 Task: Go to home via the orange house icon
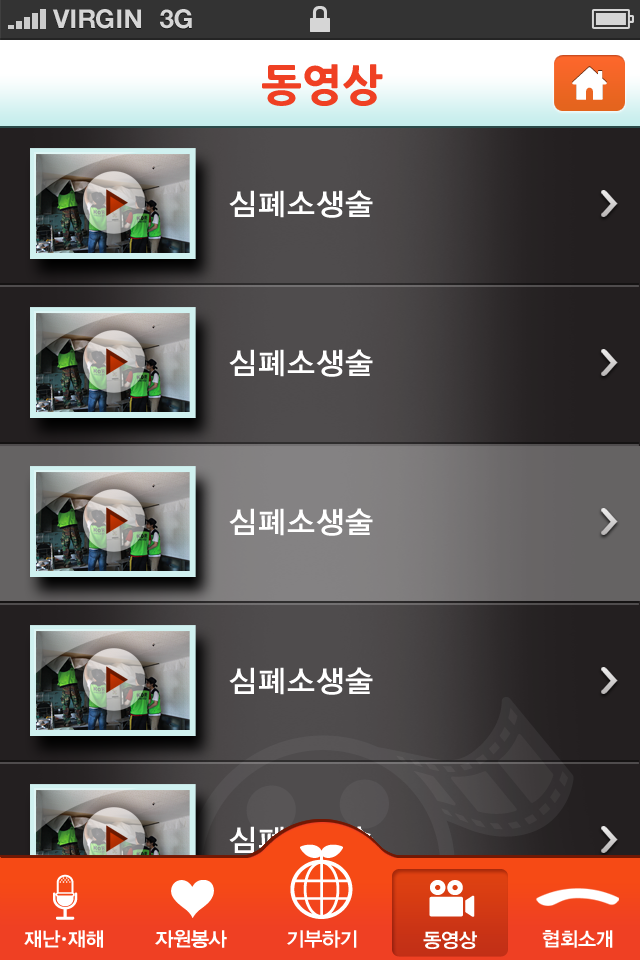[x=589, y=83]
